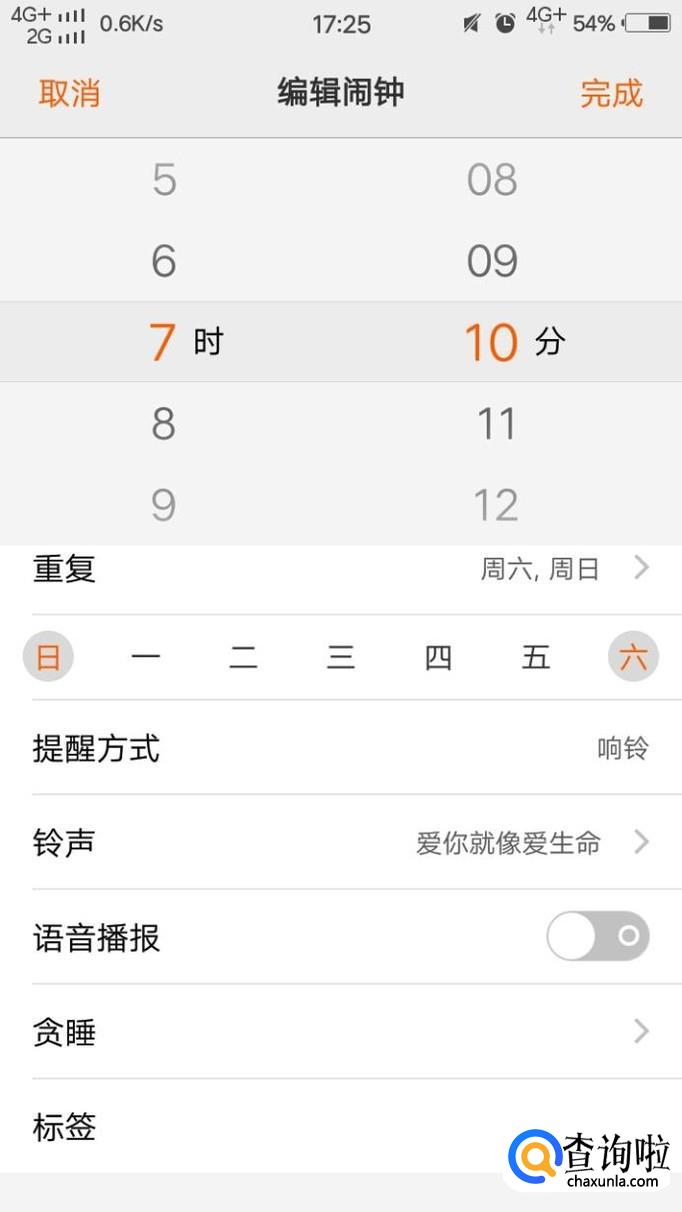
Task: Tap 完成 to save the alarm
Action: click(611, 94)
